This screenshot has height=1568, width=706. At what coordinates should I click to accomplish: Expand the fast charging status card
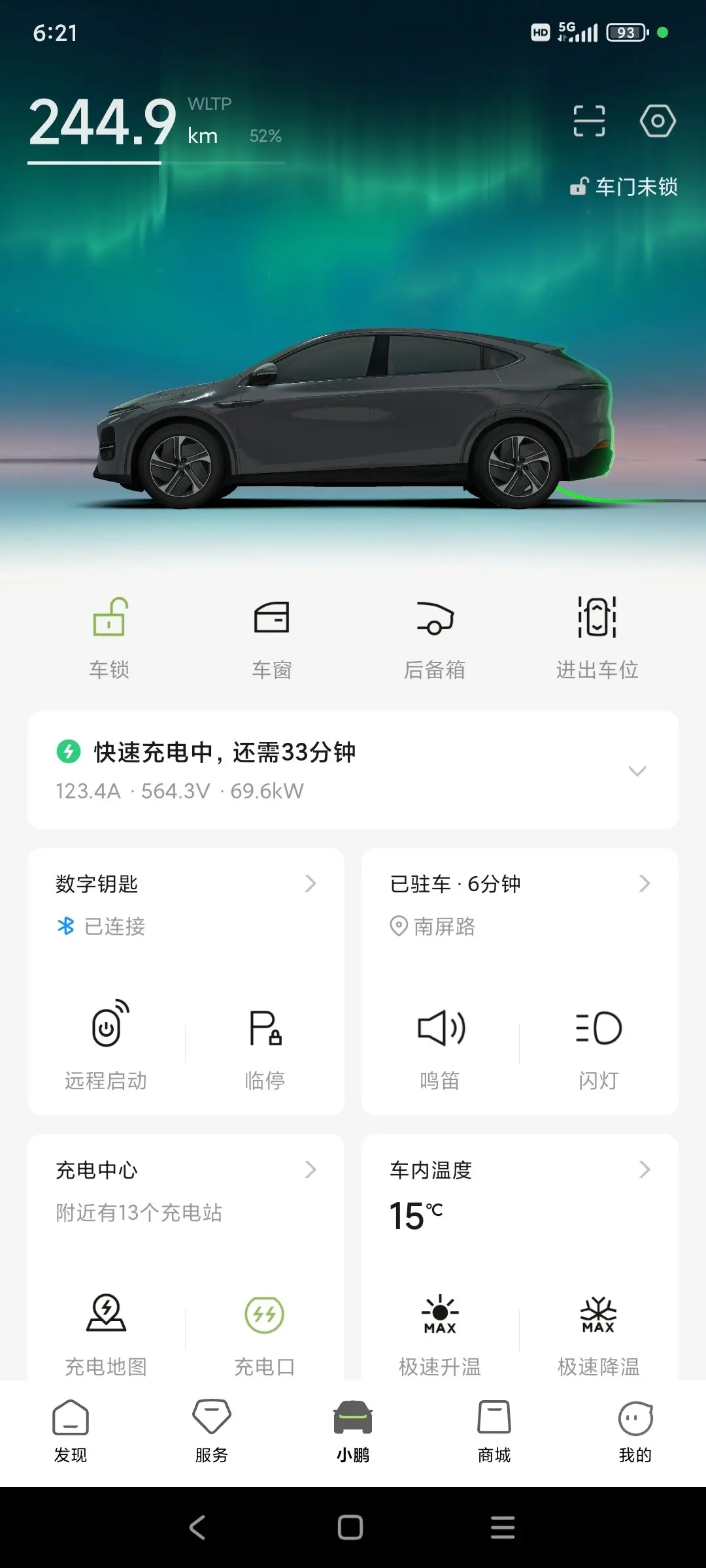(637, 771)
